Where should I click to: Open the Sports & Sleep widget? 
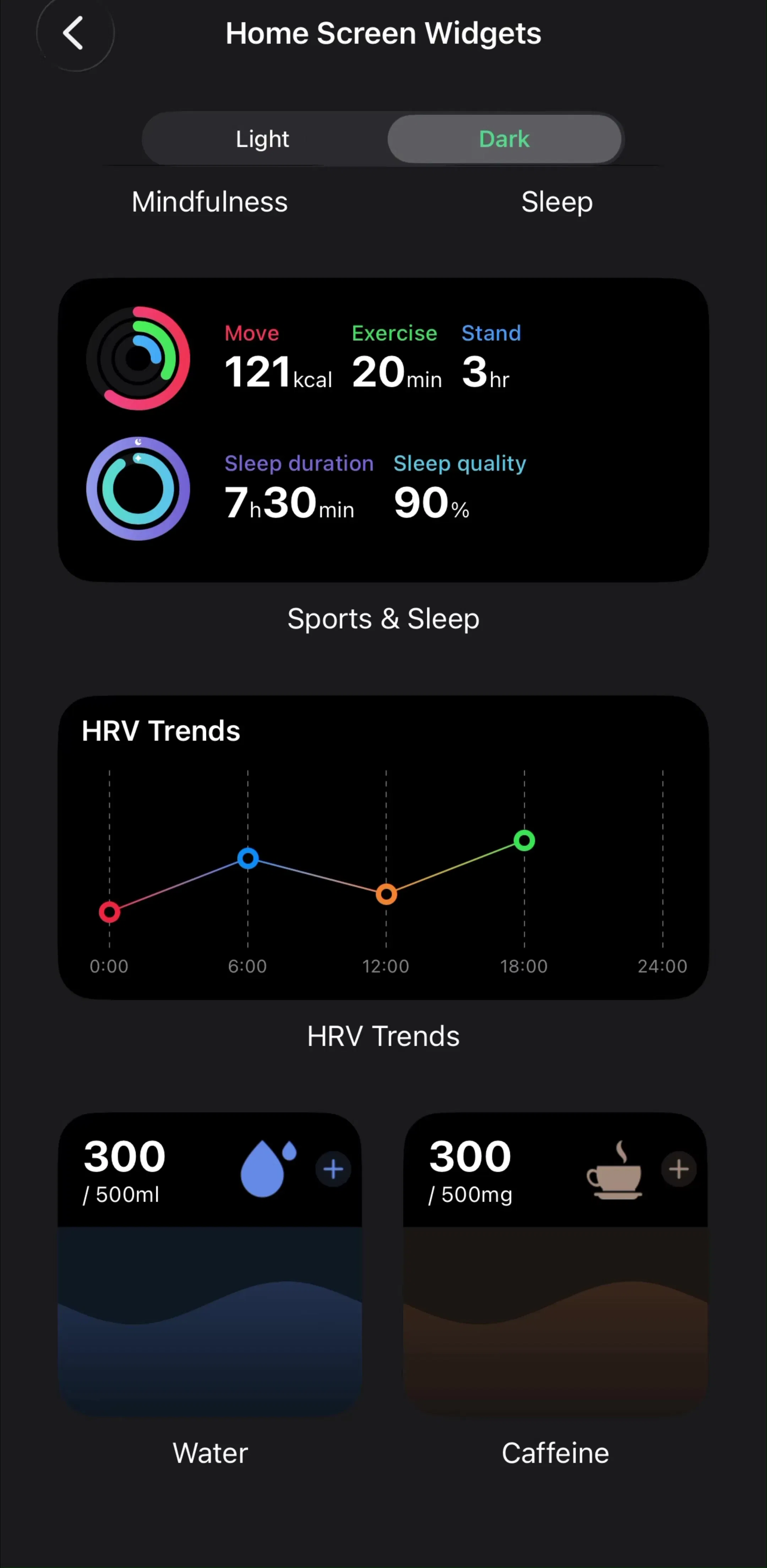(x=383, y=430)
